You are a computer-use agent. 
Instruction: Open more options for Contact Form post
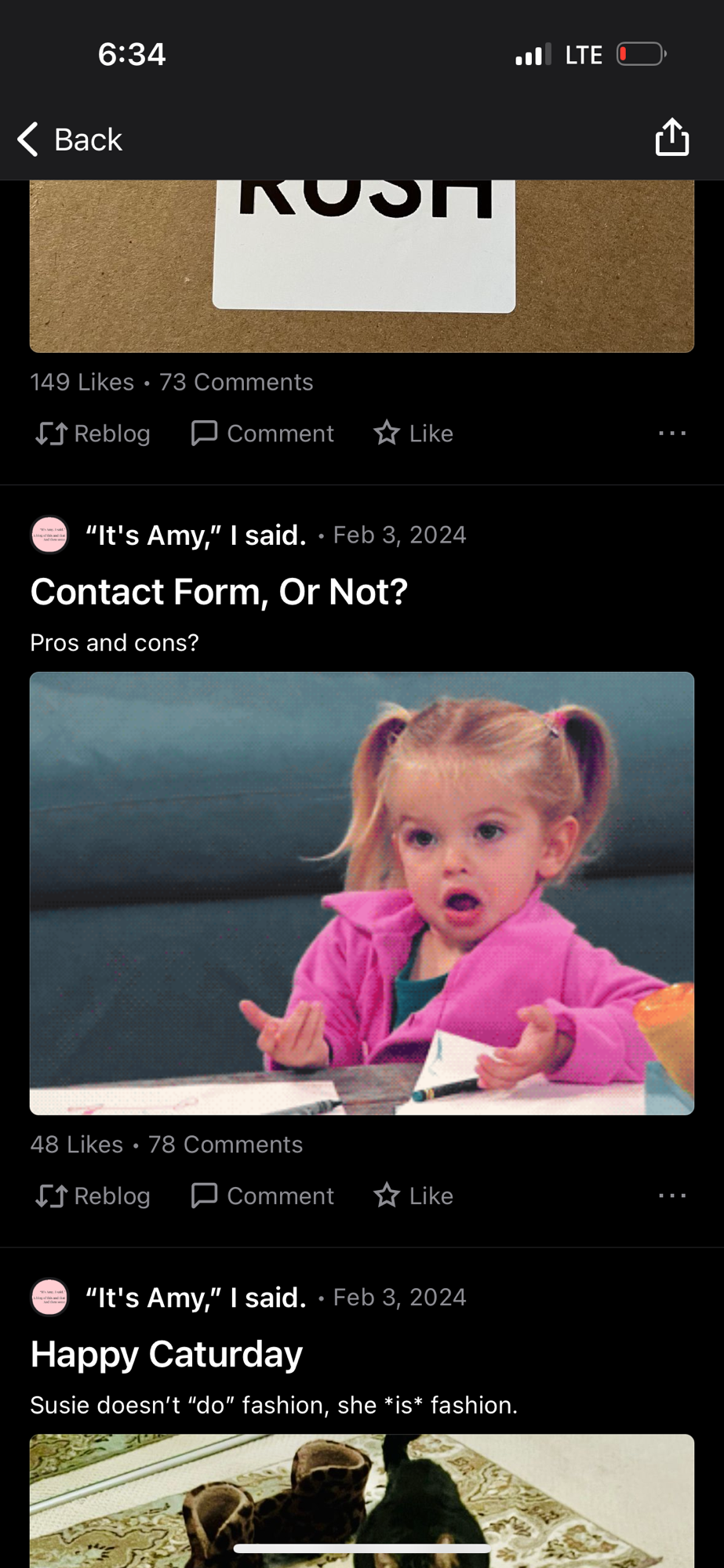click(x=671, y=1196)
